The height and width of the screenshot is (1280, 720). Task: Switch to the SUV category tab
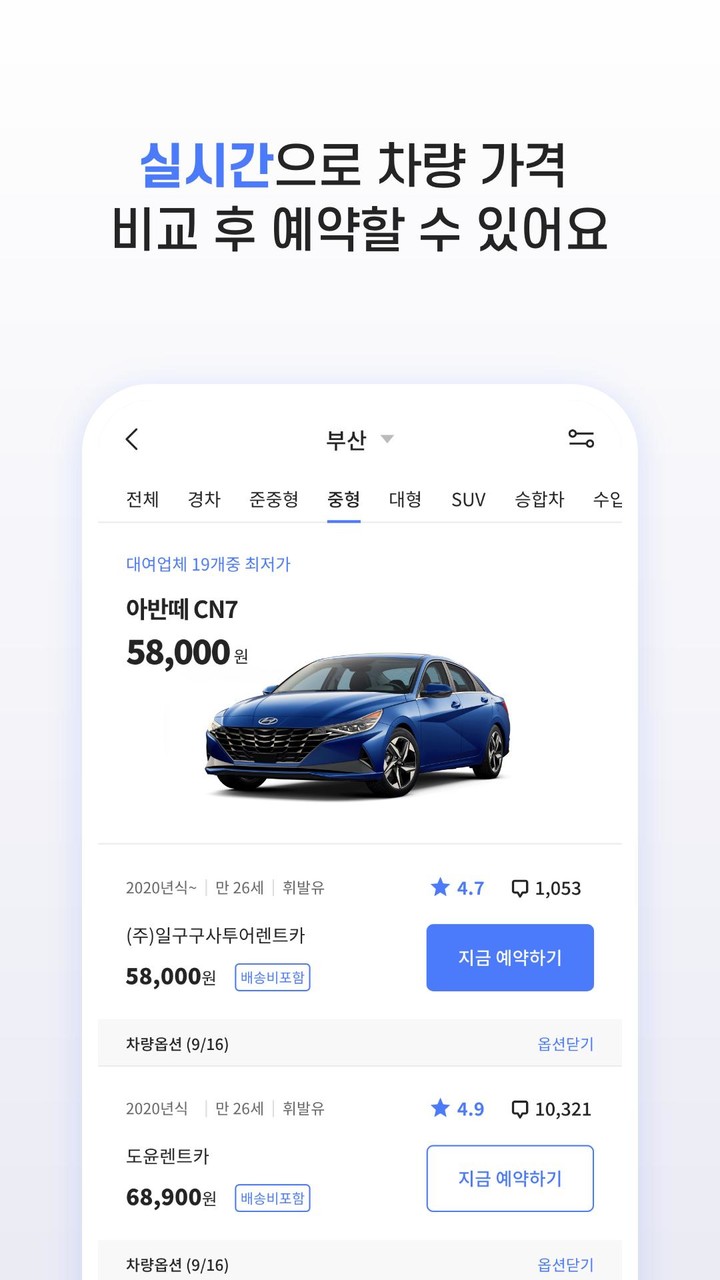(468, 500)
